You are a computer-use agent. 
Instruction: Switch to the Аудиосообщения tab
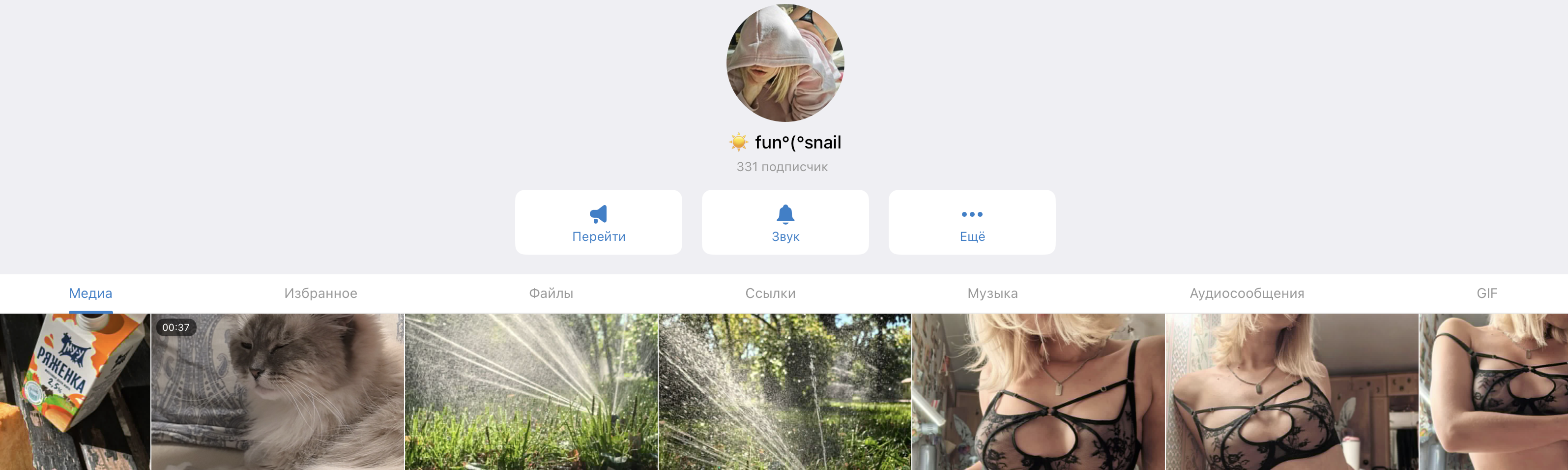pyautogui.click(x=1247, y=294)
